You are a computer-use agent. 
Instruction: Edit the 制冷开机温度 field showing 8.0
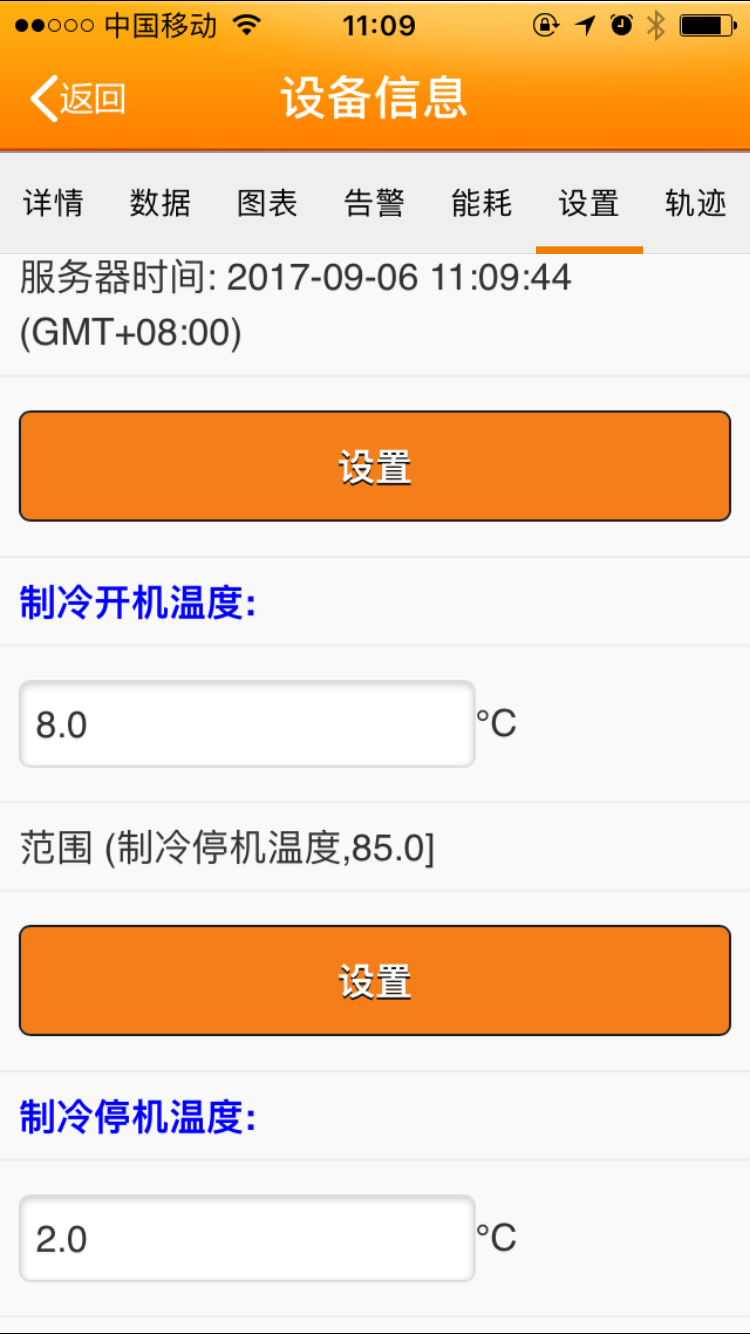[247, 724]
